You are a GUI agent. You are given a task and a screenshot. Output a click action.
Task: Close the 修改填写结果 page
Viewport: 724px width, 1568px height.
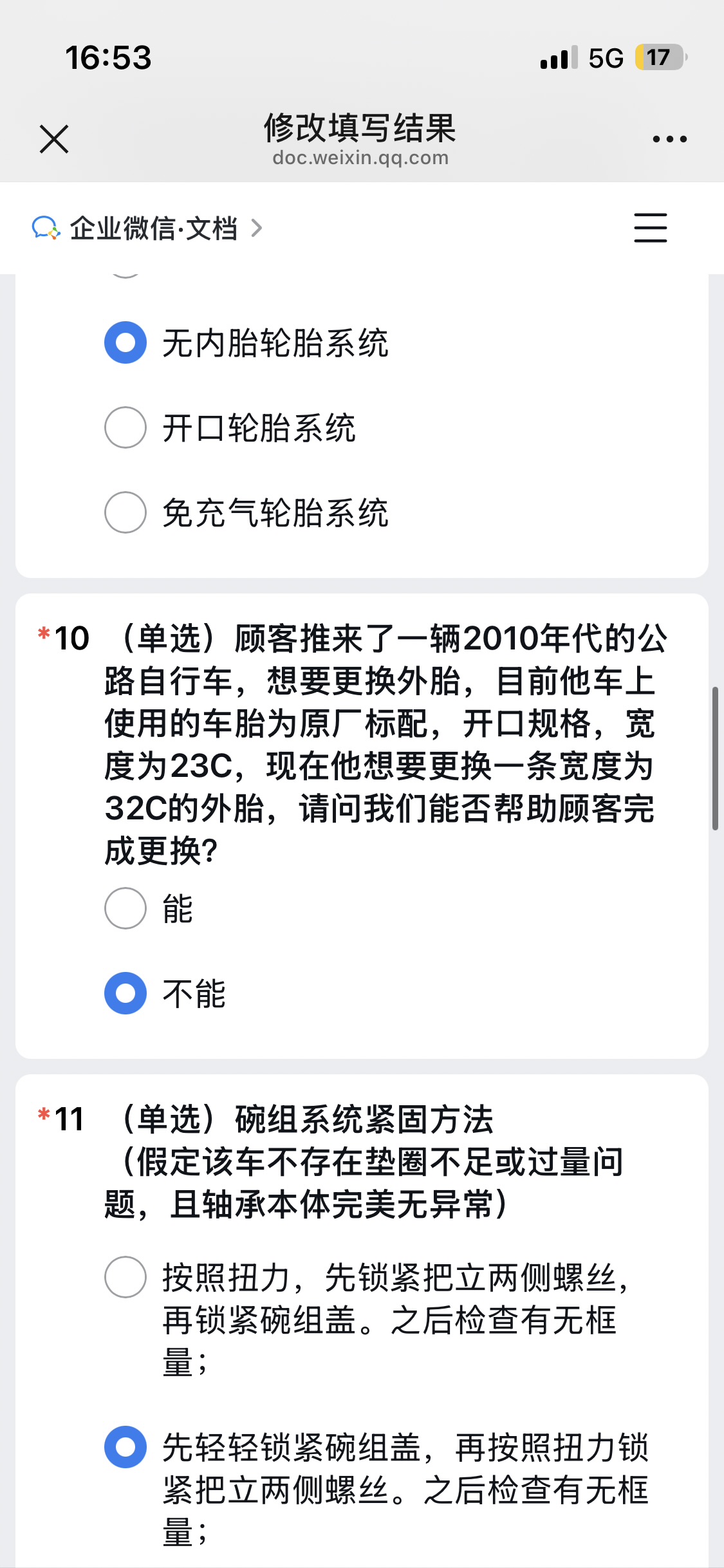(x=54, y=139)
